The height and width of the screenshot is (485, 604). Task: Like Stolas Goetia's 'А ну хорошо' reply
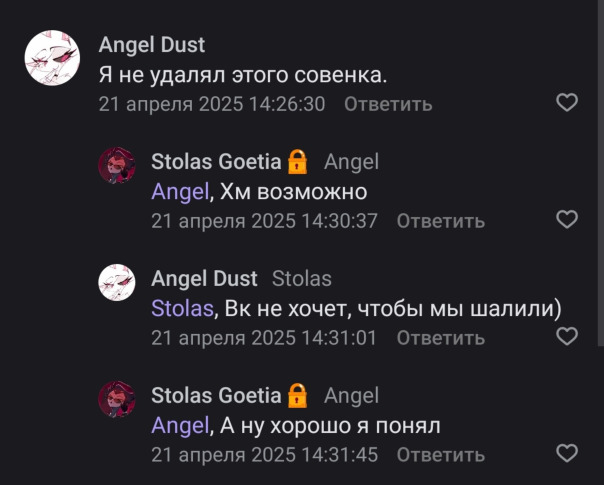[567, 454]
